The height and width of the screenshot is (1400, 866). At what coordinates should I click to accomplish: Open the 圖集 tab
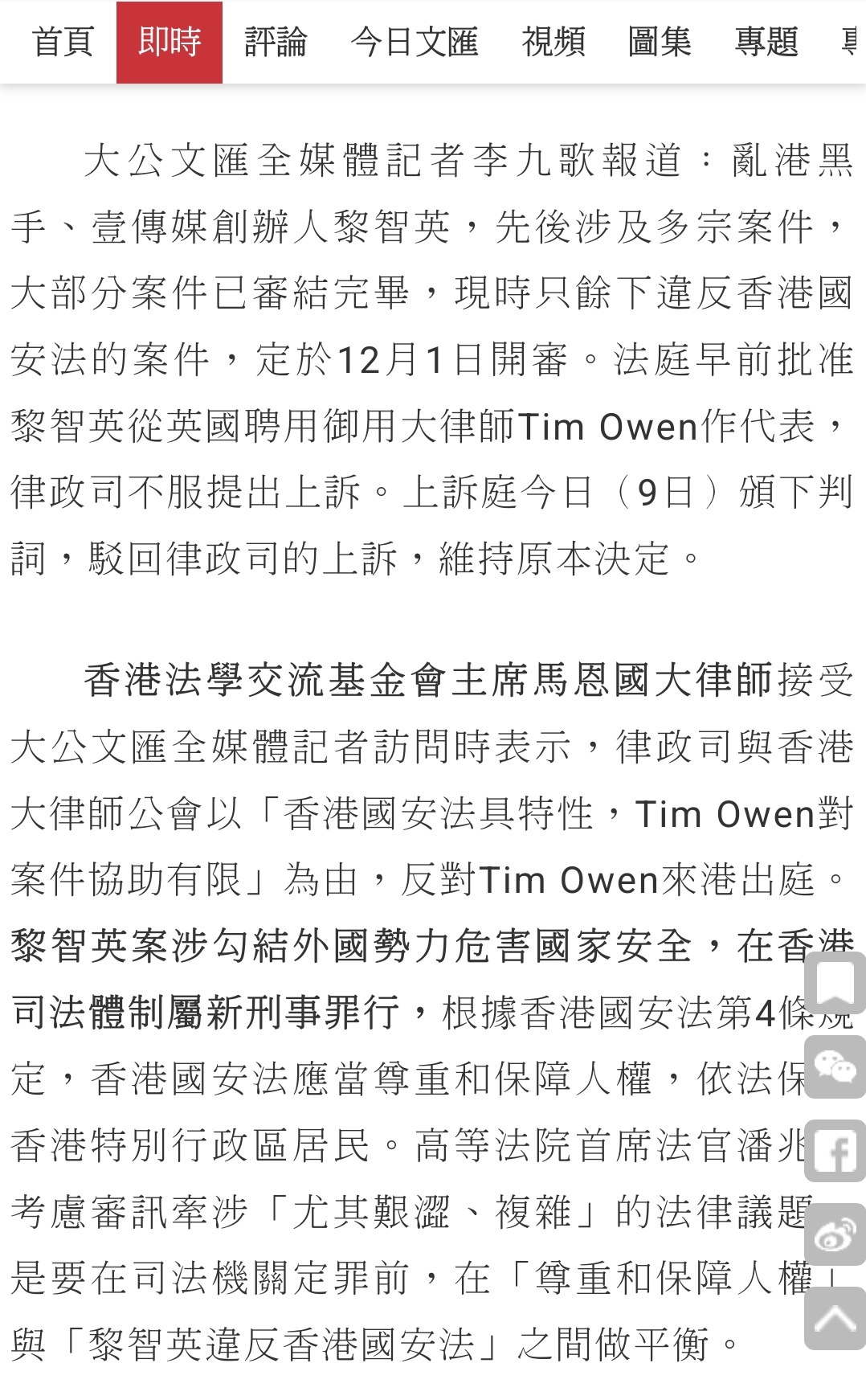(x=660, y=42)
